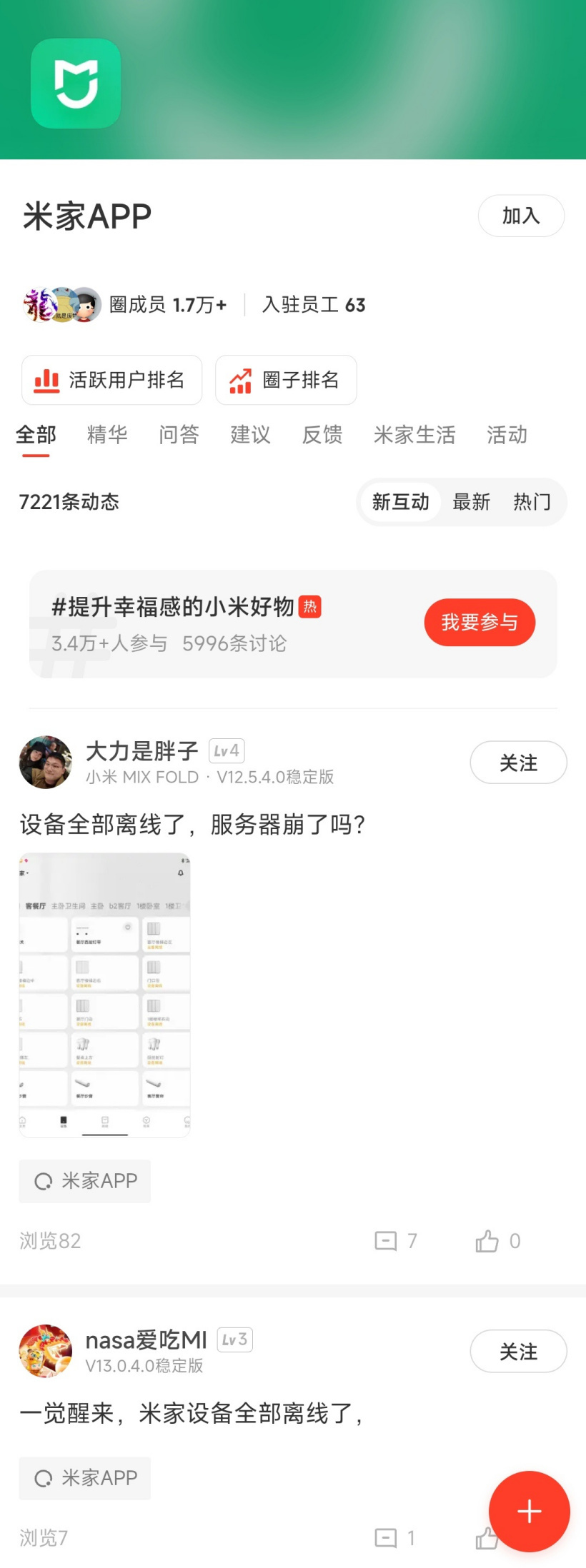This screenshot has height=1568, width=586.
Task: Switch to the 米家生活 tab
Action: click(414, 435)
